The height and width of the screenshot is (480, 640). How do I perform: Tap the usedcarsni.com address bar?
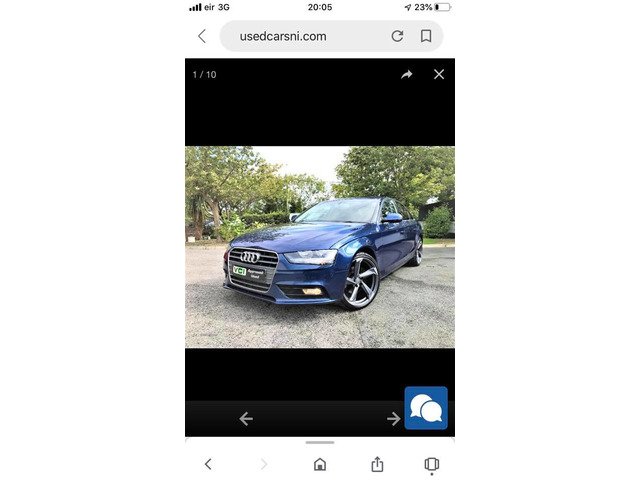(283, 36)
